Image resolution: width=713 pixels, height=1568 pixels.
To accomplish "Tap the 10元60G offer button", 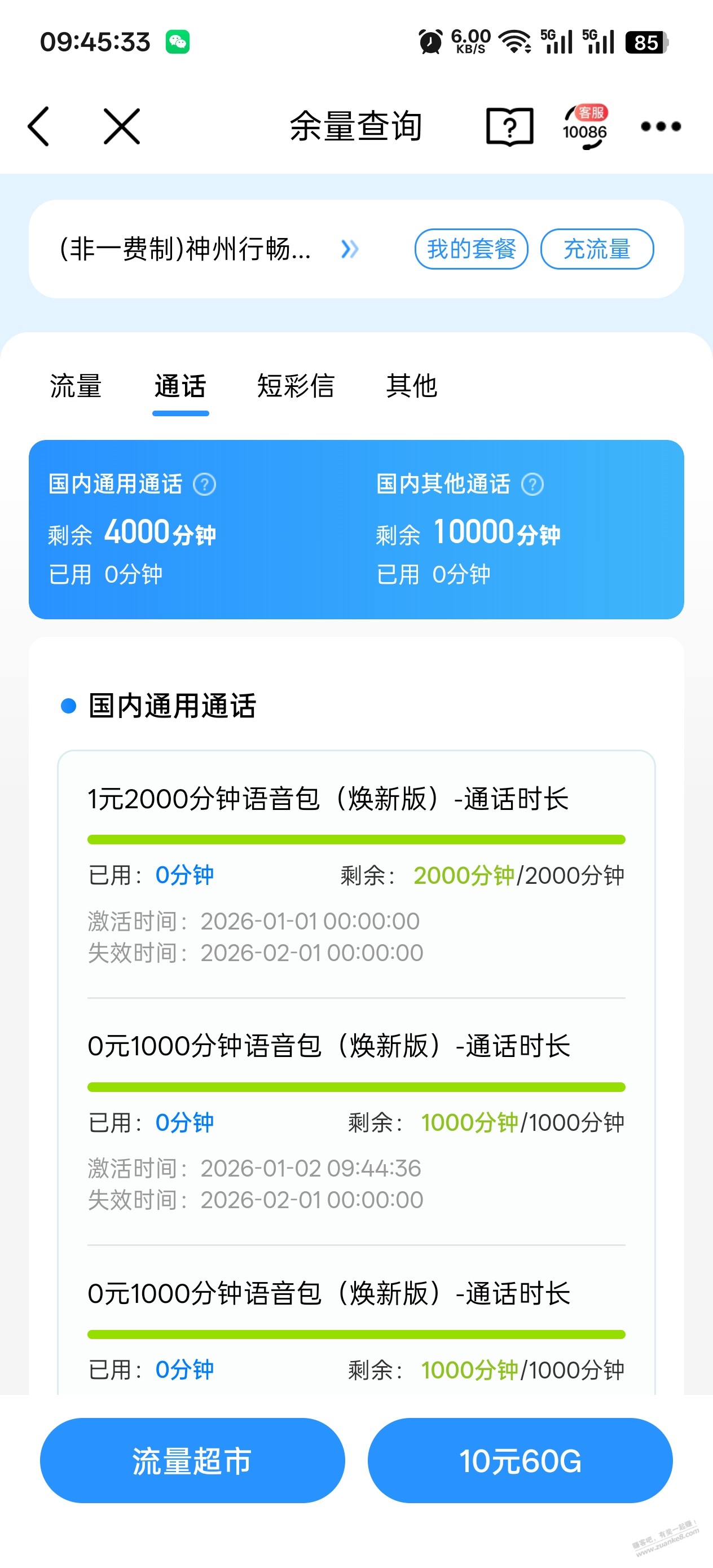I will click(520, 1460).
